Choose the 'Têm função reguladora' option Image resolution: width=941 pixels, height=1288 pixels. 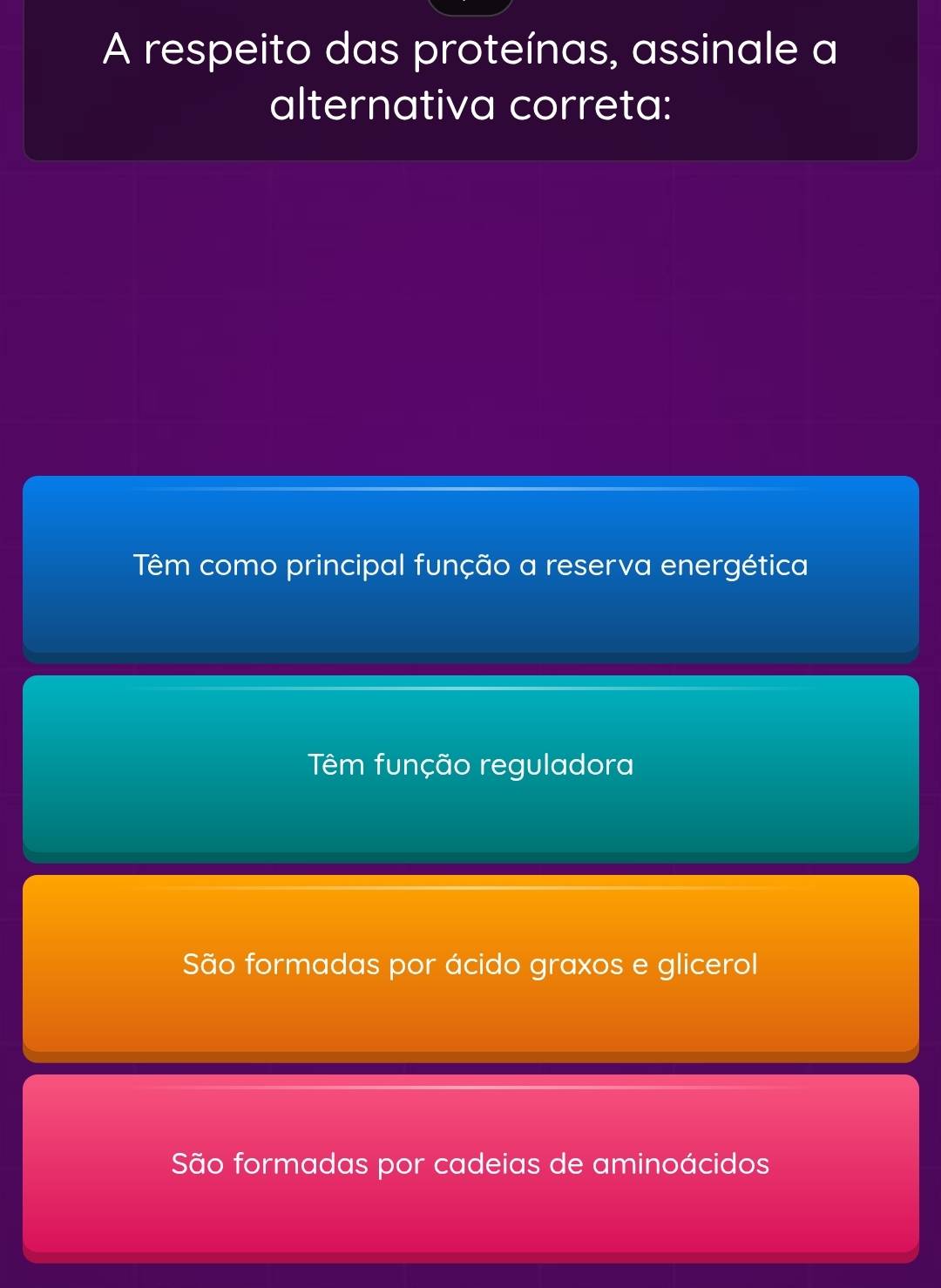click(470, 765)
